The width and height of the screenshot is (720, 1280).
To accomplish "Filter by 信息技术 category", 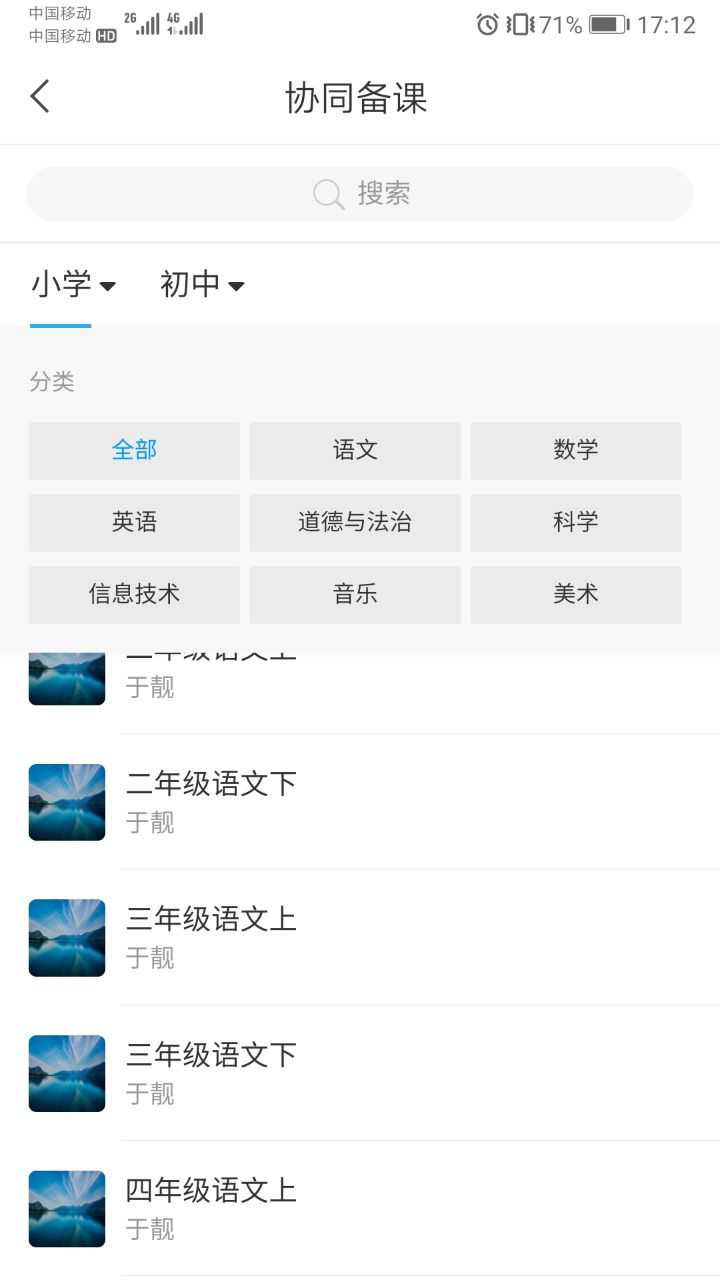I will [134, 594].
